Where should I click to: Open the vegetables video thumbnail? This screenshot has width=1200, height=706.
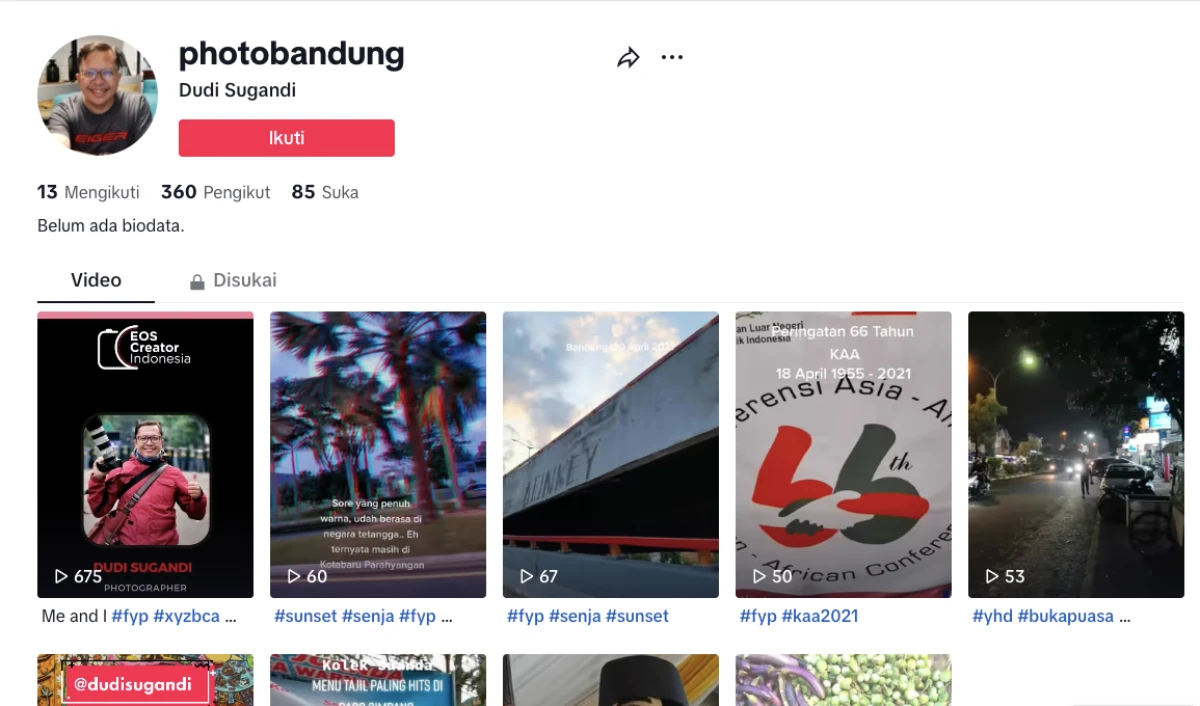click(843, 681)
